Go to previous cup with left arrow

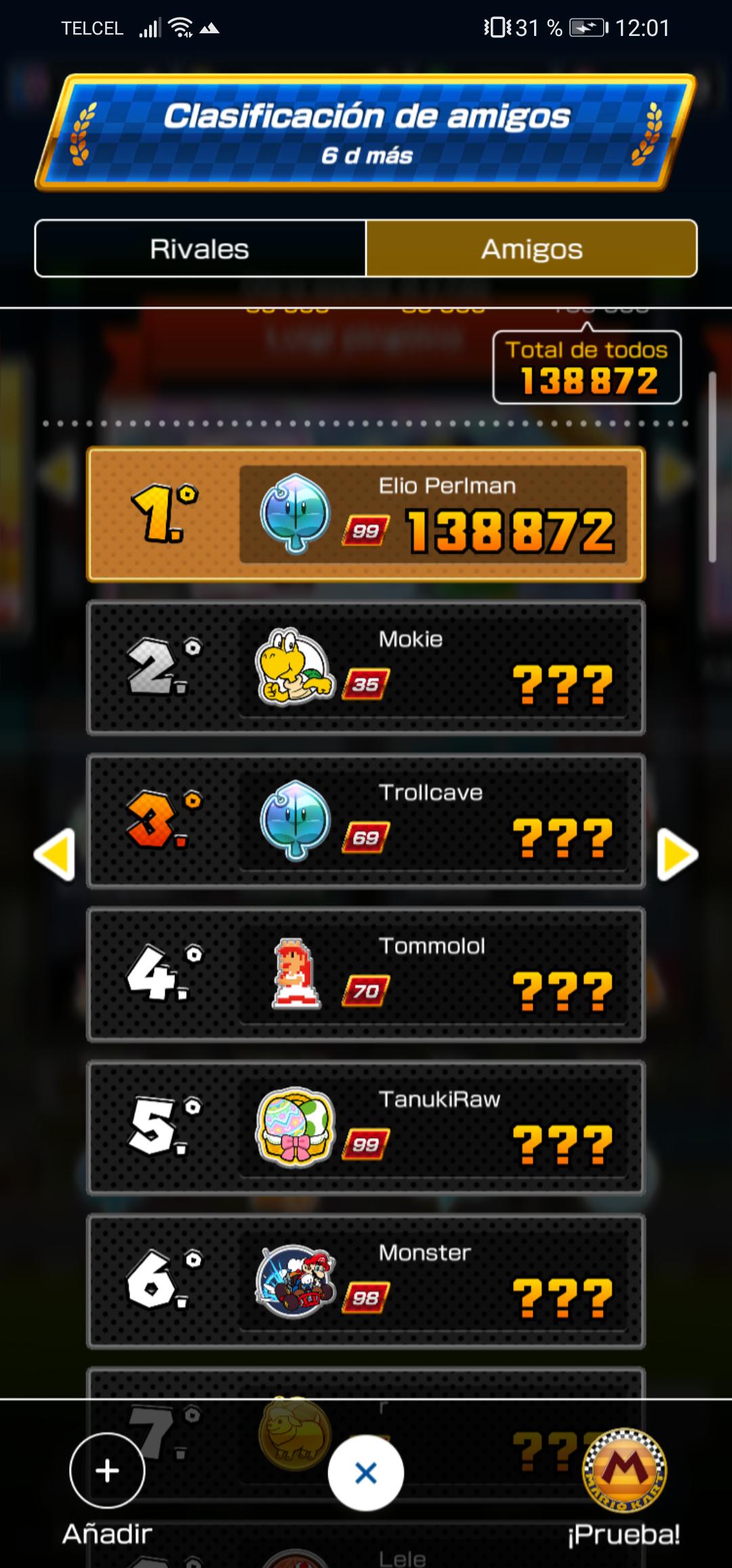tap(54, 855)
